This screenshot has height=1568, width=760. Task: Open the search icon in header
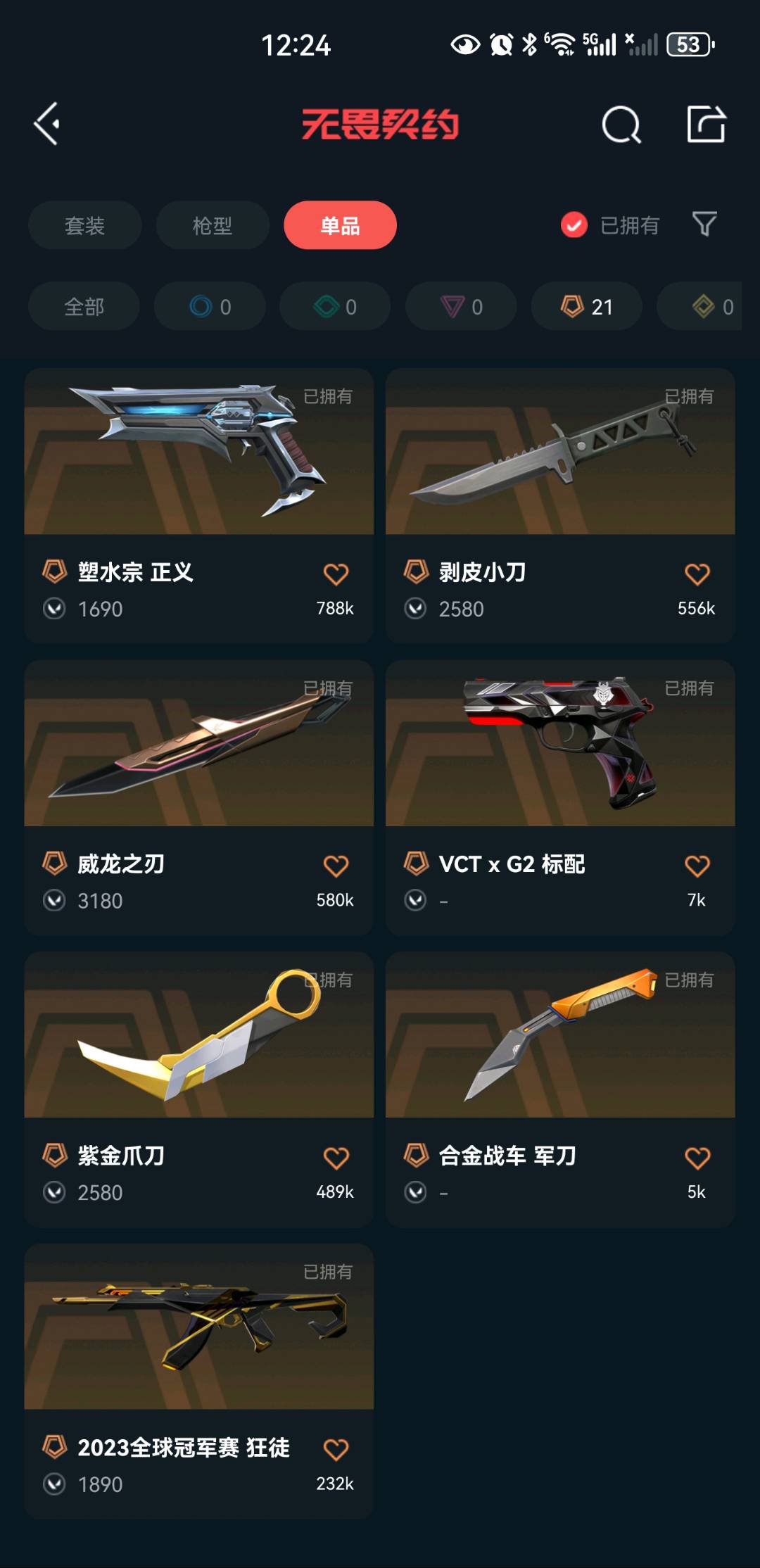621,125
